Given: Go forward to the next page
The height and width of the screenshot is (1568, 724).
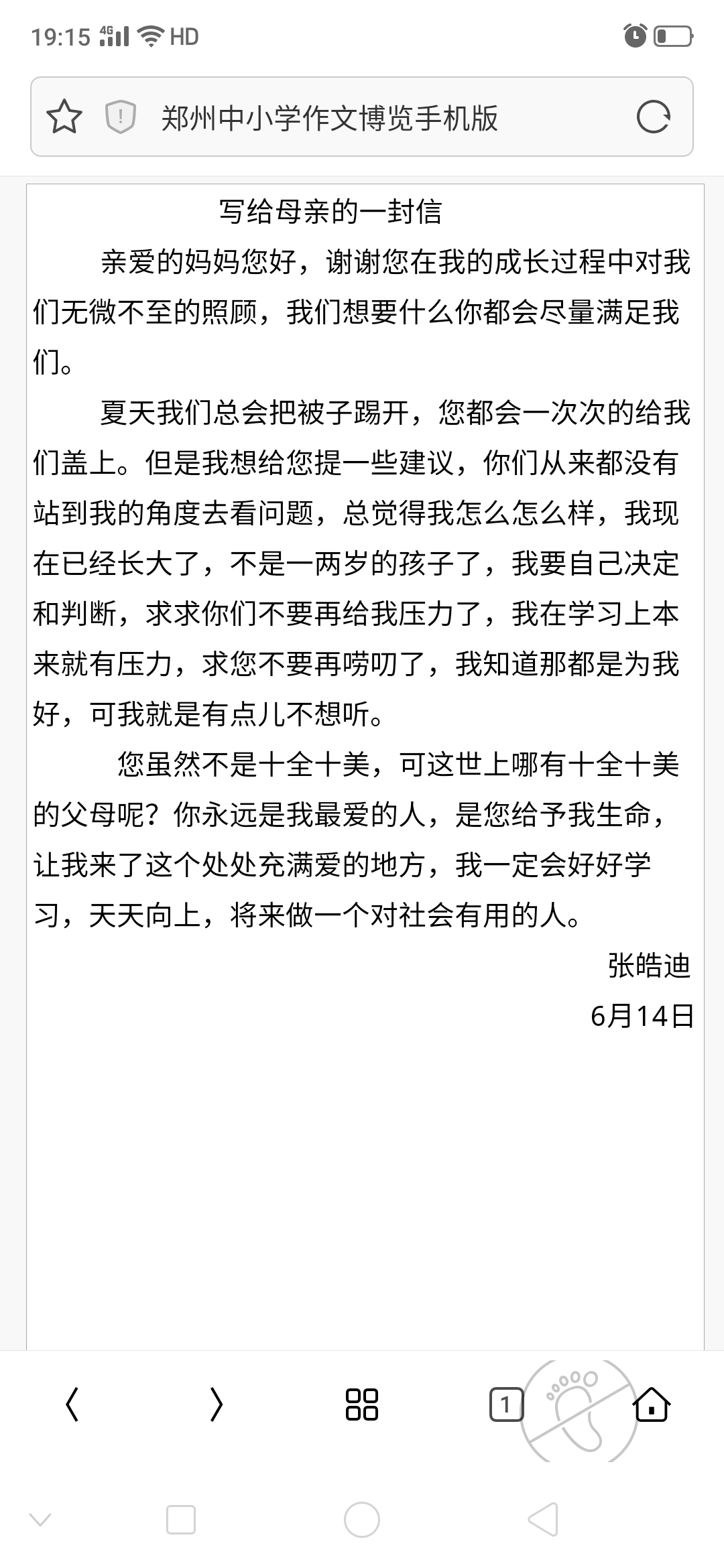Looking at the screenshot, I should pyautogui.click(x=216, y=1404).
